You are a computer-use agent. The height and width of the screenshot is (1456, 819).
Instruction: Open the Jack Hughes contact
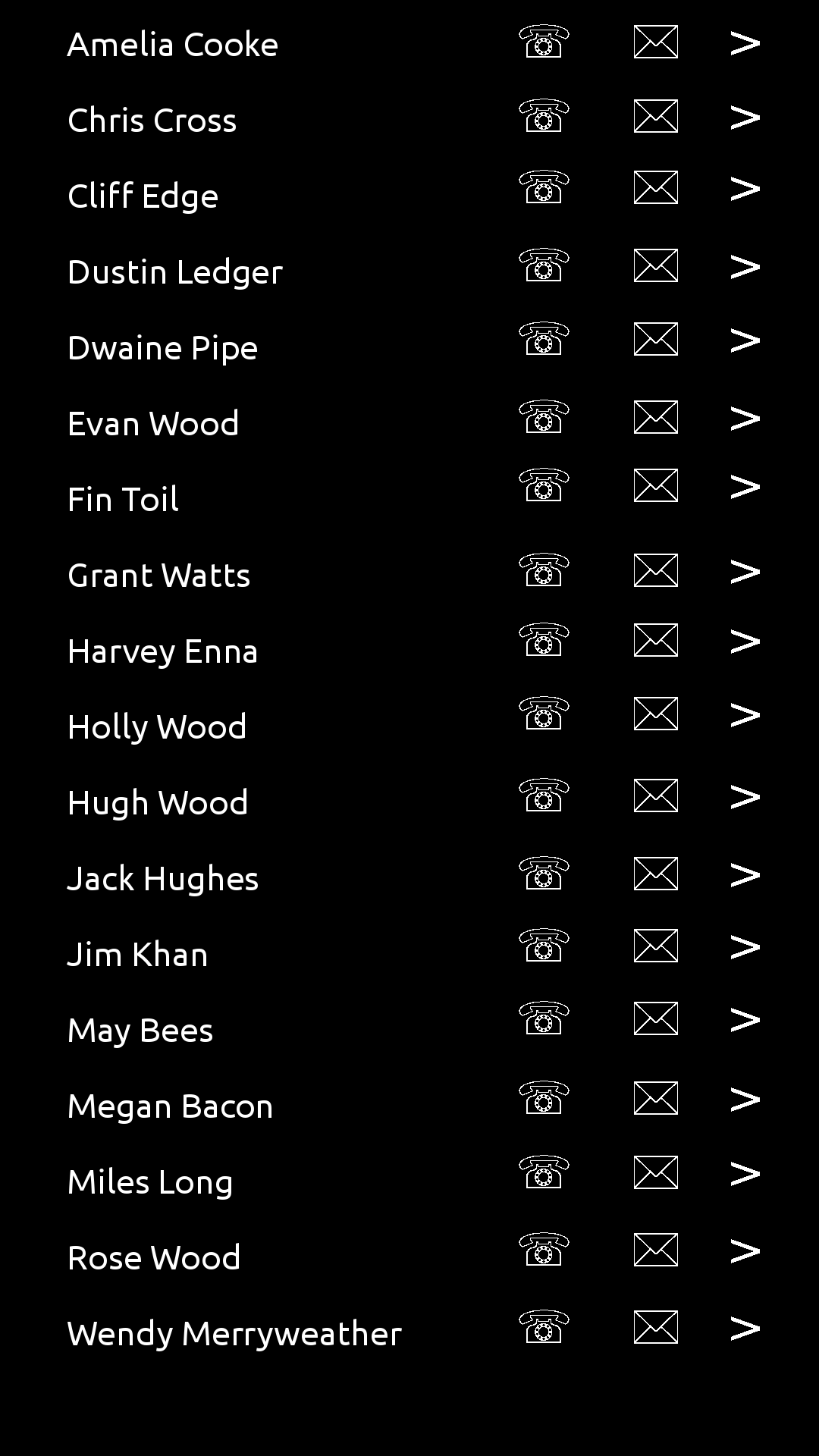pos(163,879)
